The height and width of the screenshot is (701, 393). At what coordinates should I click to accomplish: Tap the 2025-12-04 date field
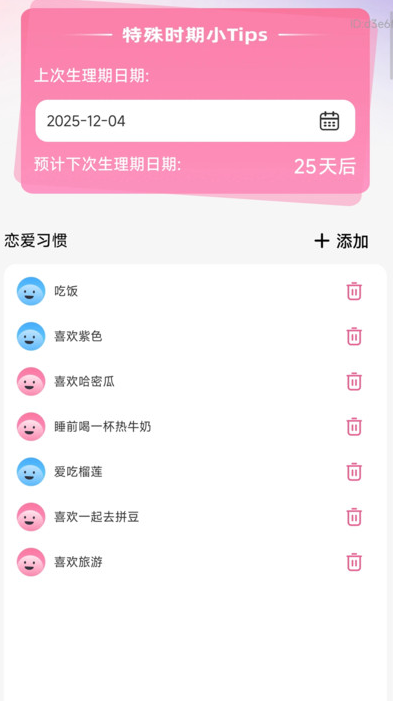pos(195,121)
